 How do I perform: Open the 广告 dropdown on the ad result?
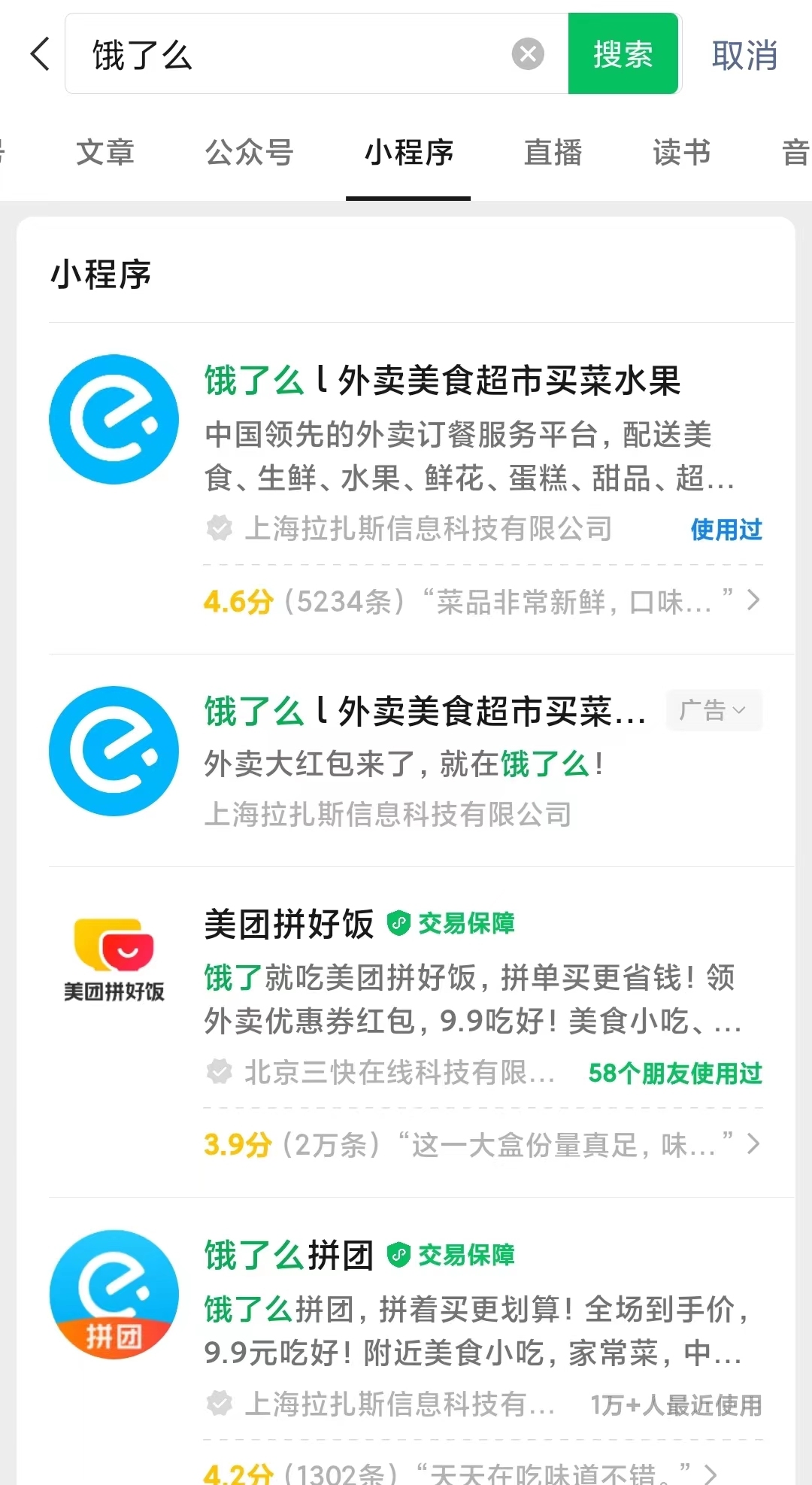coord(714,710)
